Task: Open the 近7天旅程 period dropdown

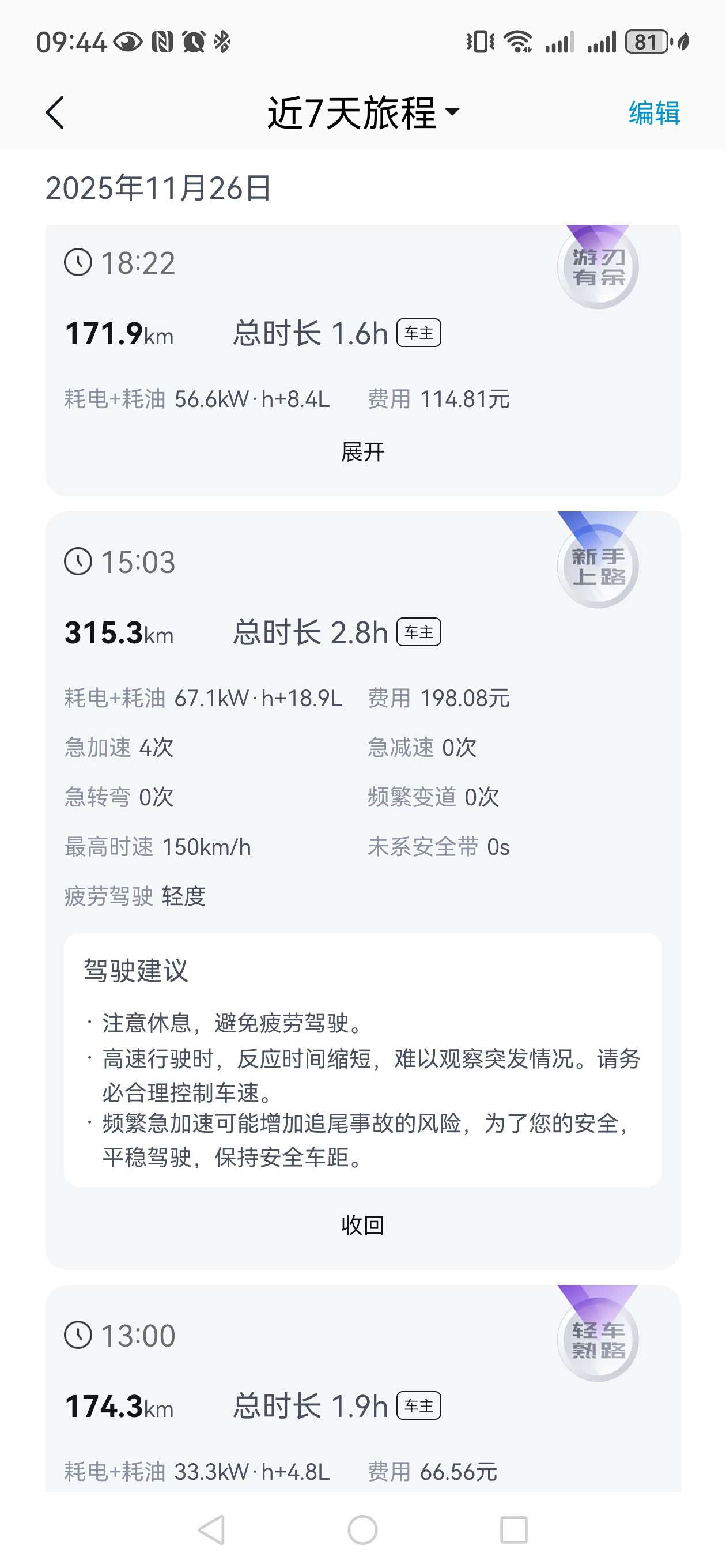Action: (364, 113)
